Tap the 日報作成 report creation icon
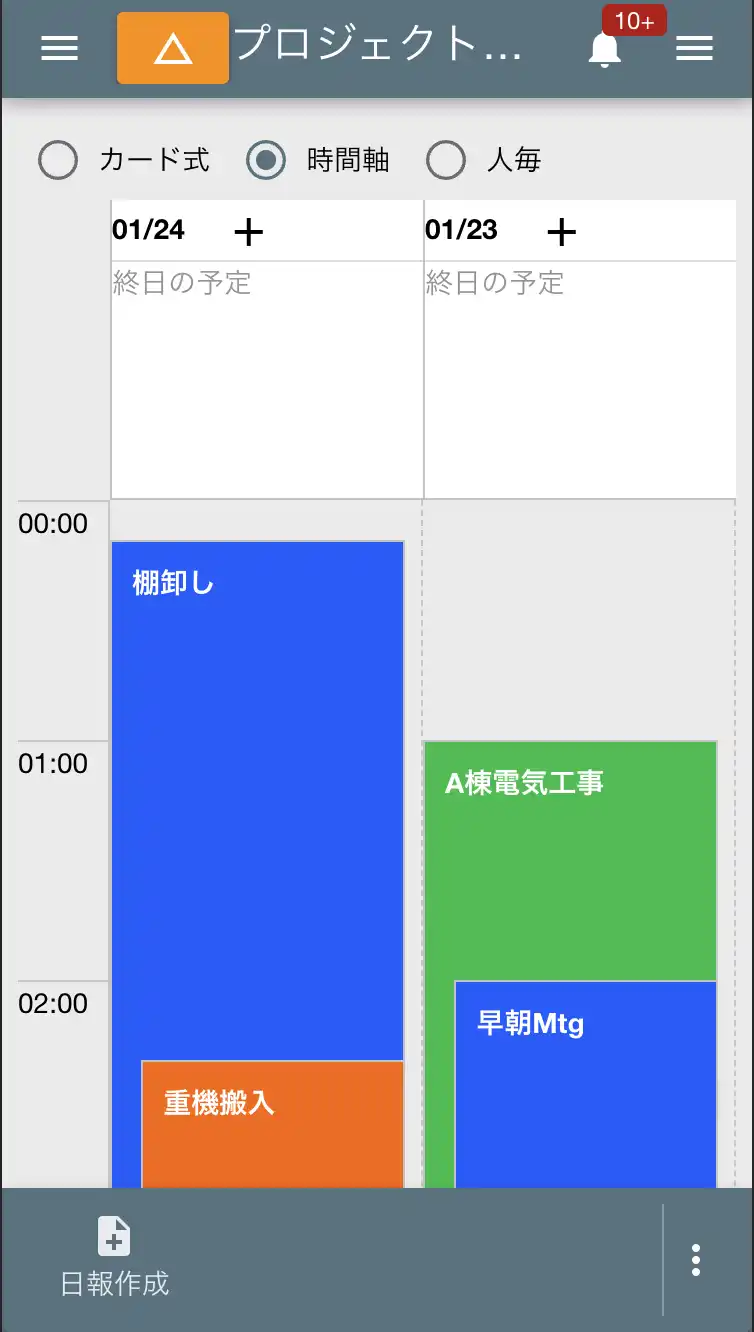Screen dimensions: 754x1332 click(x=112, y=1237)
